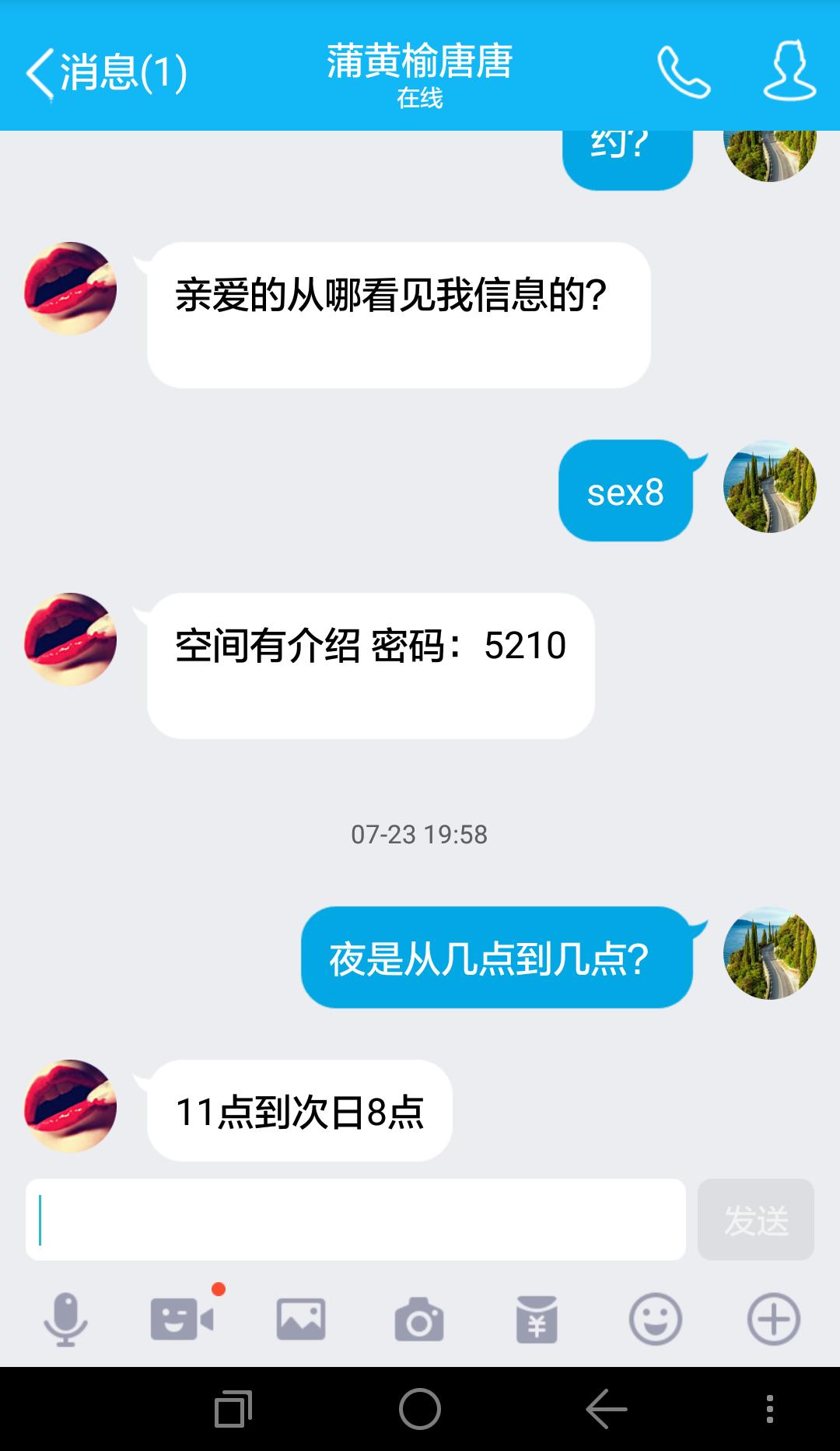Open the emoji picker
This screenshot has height=1451, width=840.
(x=655, y=1320)
